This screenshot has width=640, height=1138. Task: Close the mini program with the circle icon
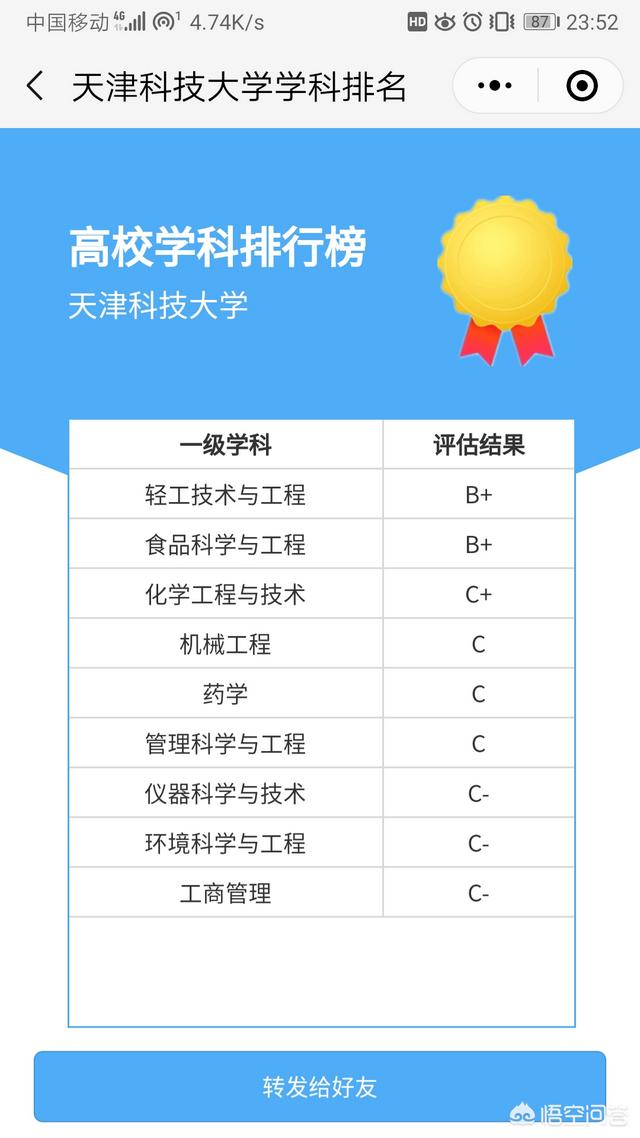point(581,86)
